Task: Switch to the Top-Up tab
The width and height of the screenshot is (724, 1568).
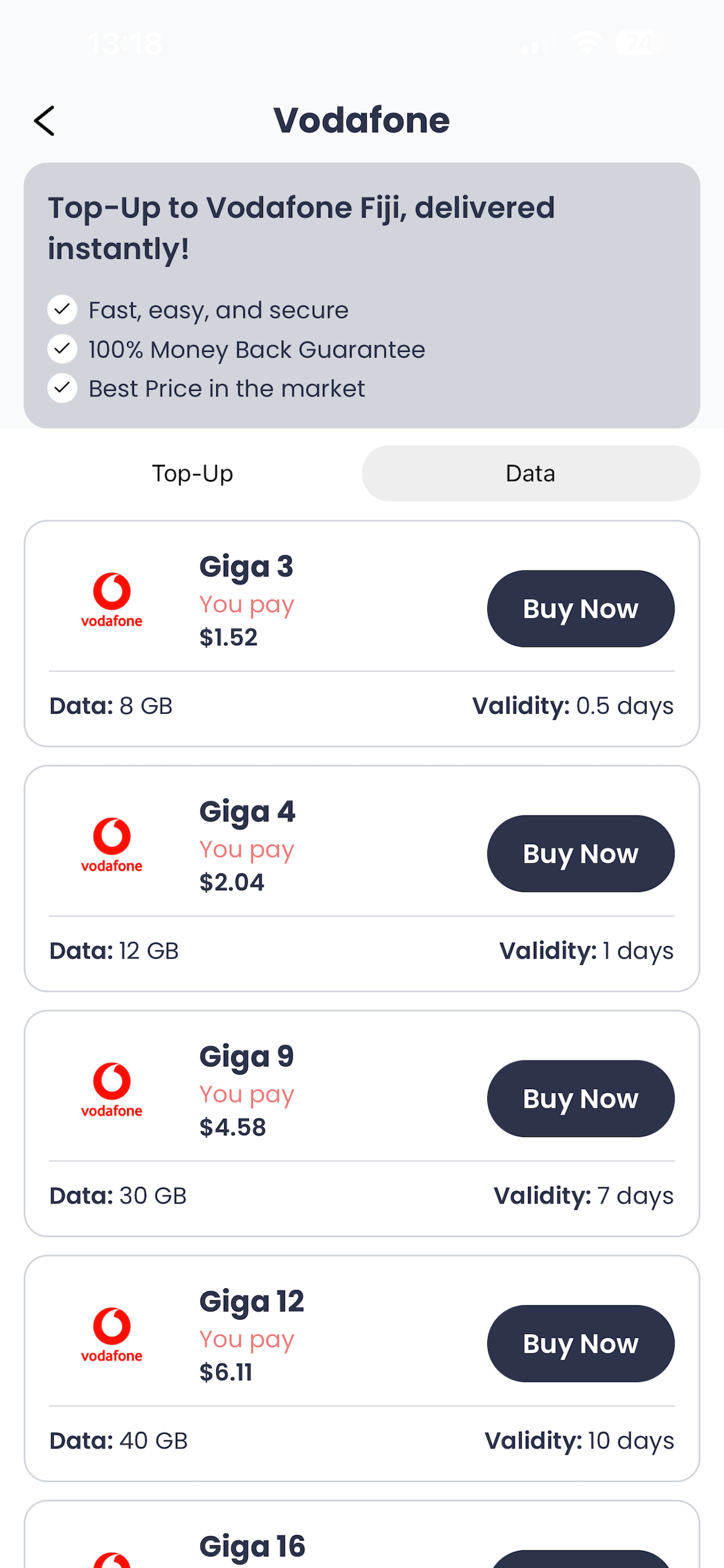Action: pos(193,473)
